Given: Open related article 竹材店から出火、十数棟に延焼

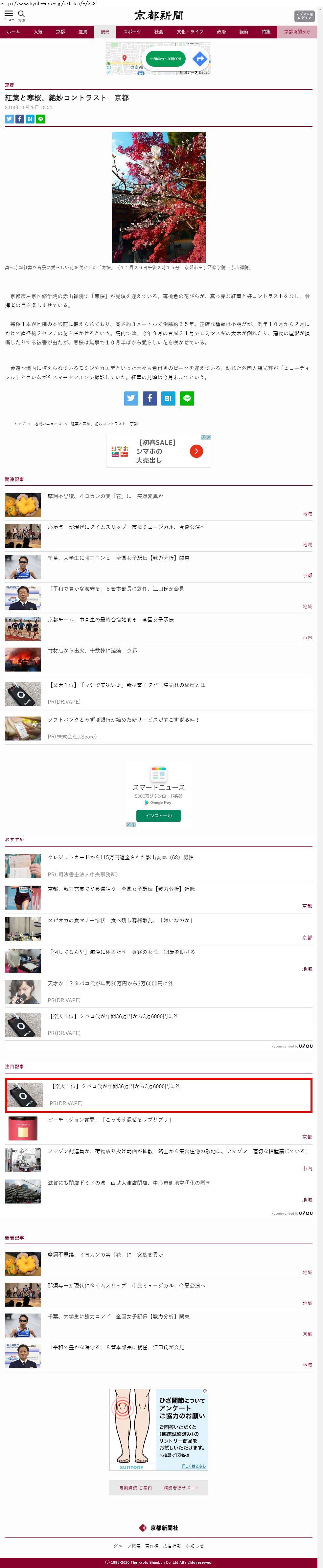Looking at the screenshot, I should 92,651.
